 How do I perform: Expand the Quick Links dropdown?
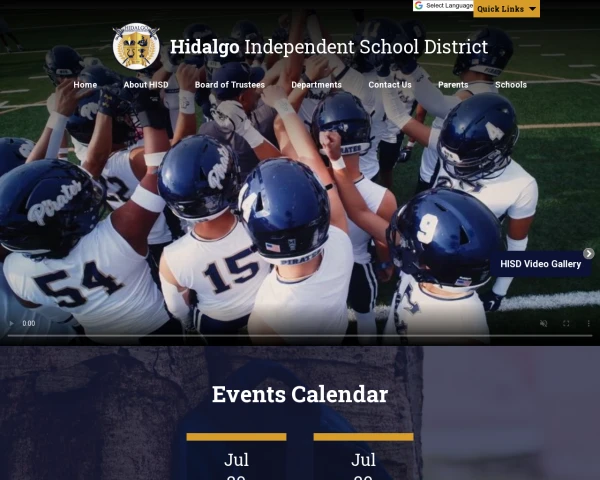tap(506, 8)
